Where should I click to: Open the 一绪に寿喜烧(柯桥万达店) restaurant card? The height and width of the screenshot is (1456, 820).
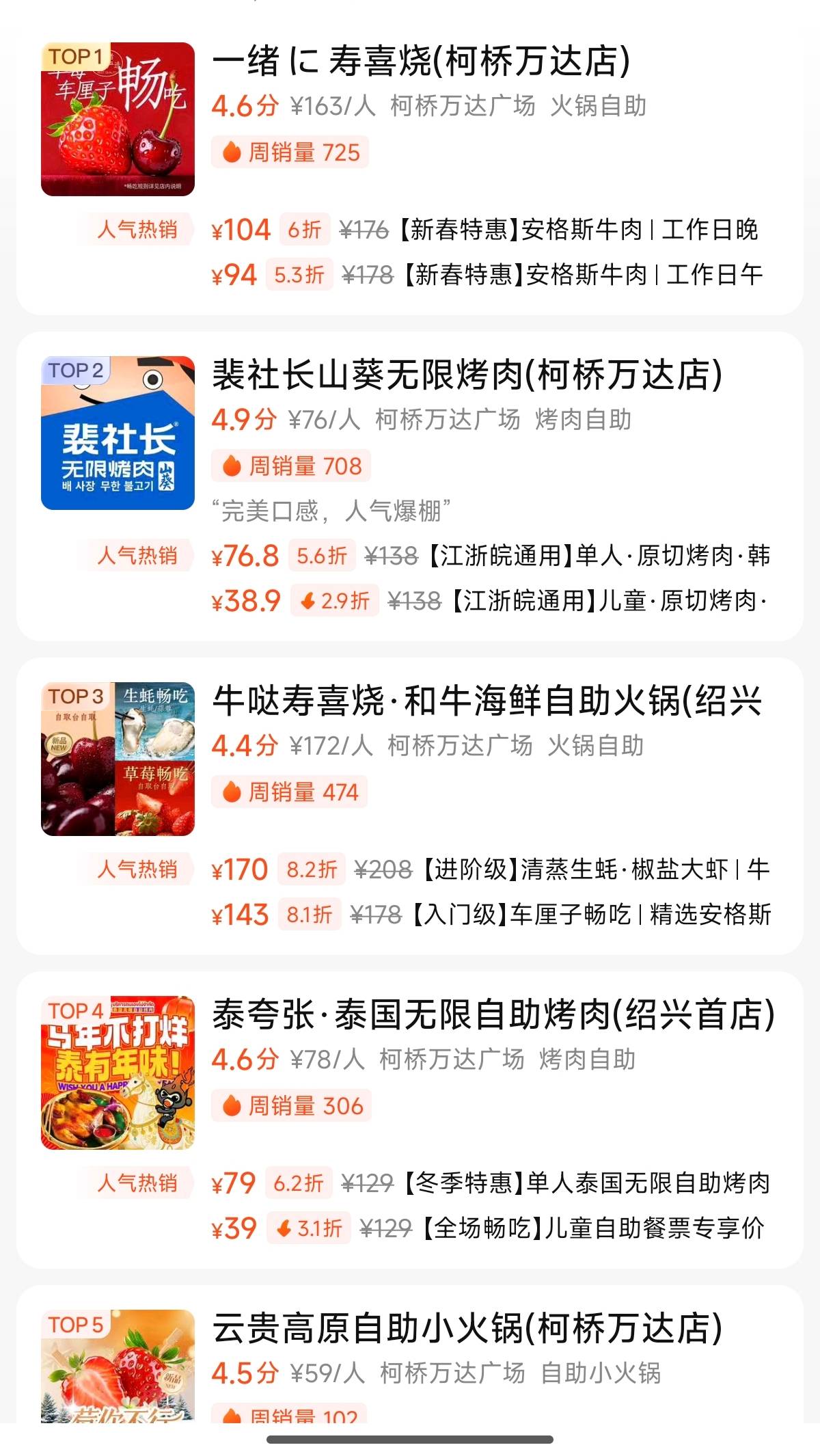point(421,62)
